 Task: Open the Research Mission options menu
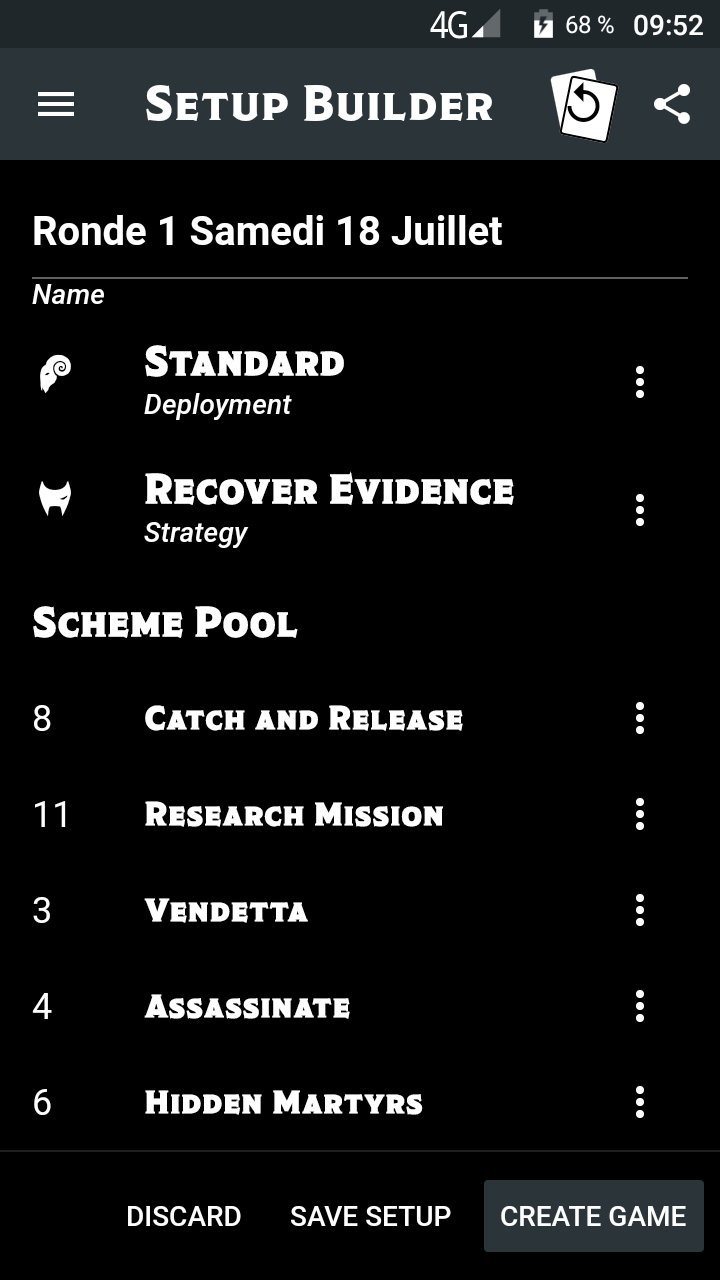click(x=639, y=815)
